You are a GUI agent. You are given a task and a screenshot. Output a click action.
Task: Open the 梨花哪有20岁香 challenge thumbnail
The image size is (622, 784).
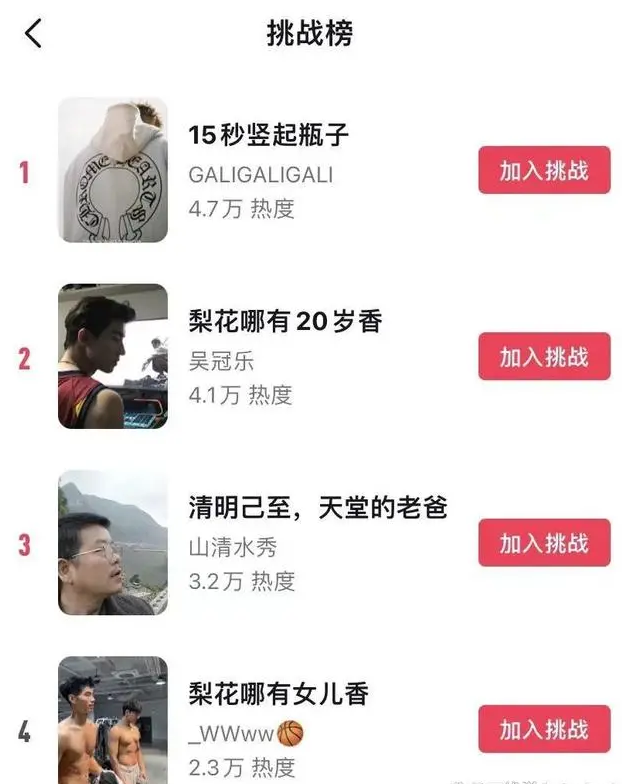click(113, 357)
